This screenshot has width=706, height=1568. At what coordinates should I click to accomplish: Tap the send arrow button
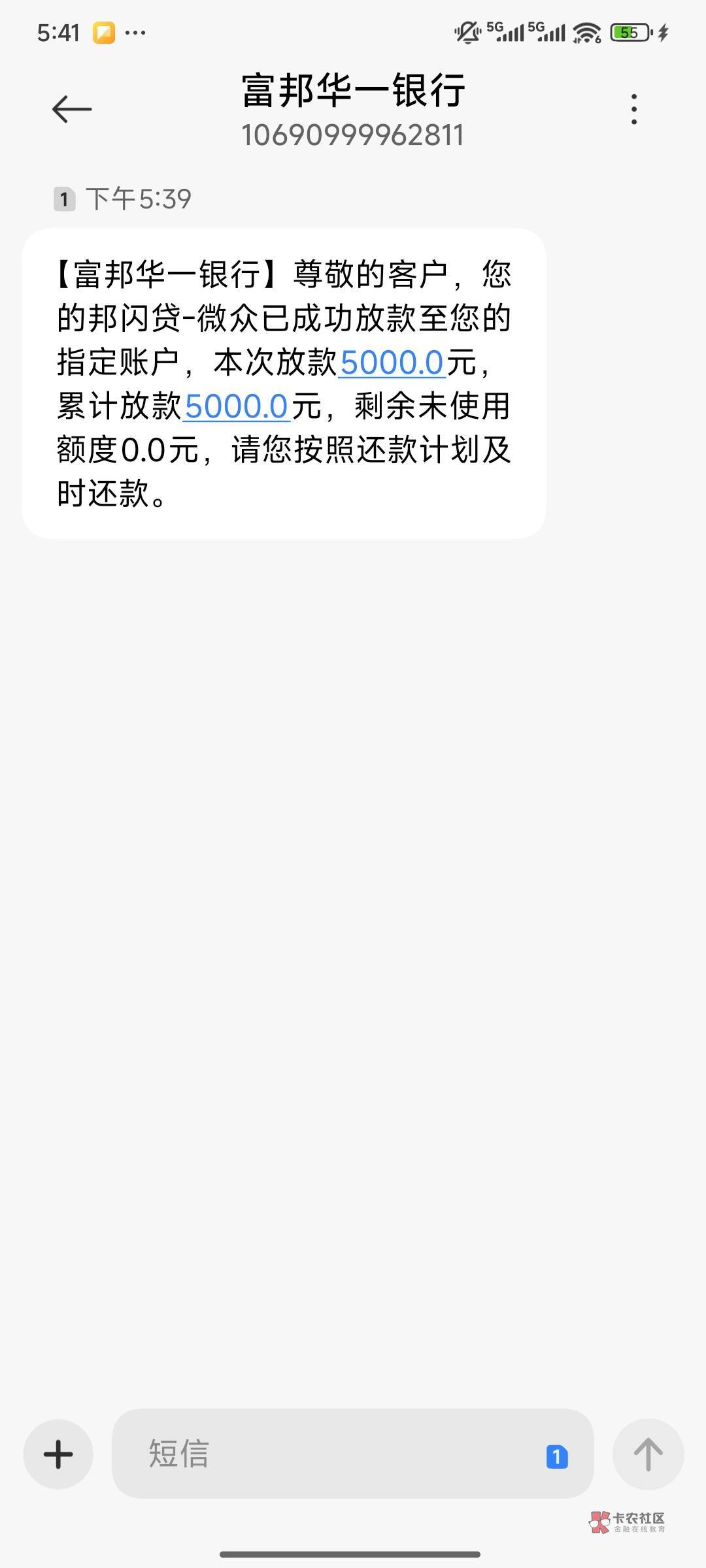[648, 1454]
